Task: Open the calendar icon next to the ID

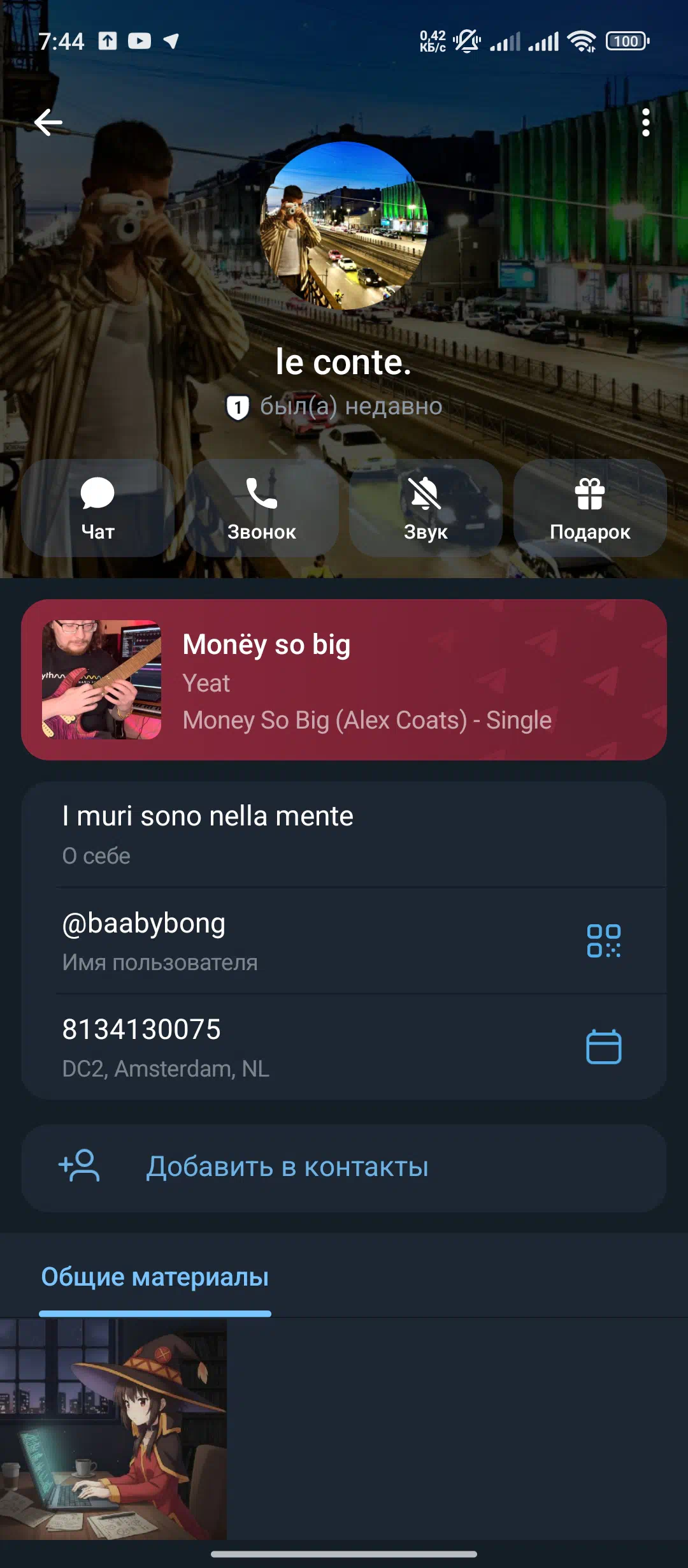Action: click(603, 1047)
